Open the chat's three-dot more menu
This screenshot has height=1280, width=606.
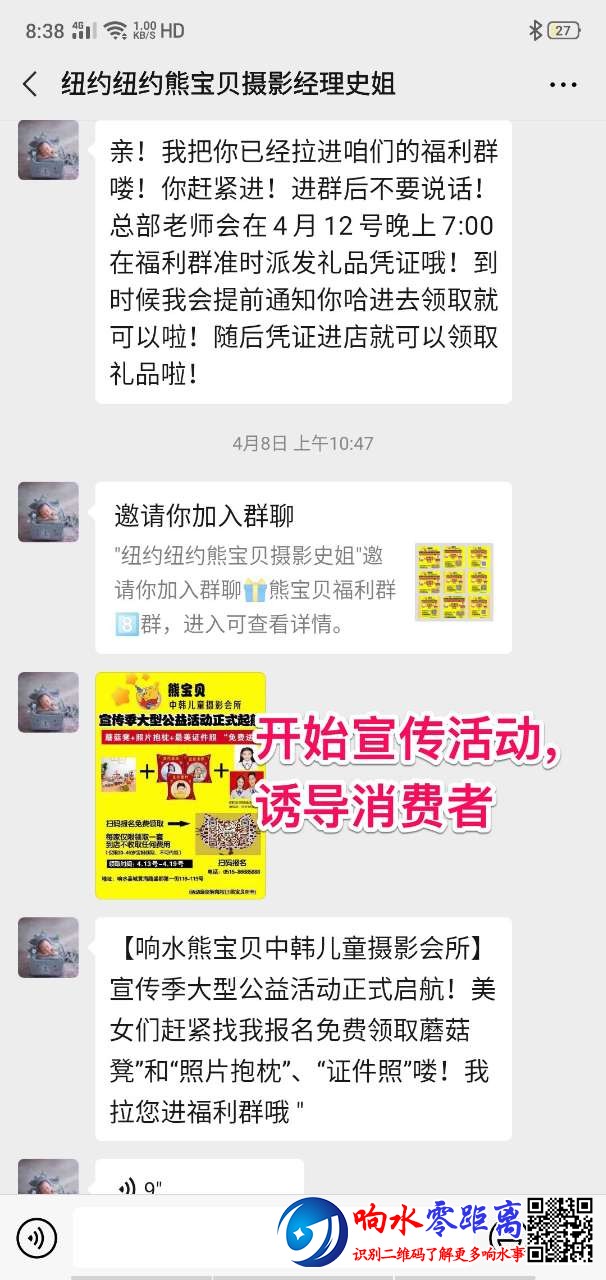[563, 85]
